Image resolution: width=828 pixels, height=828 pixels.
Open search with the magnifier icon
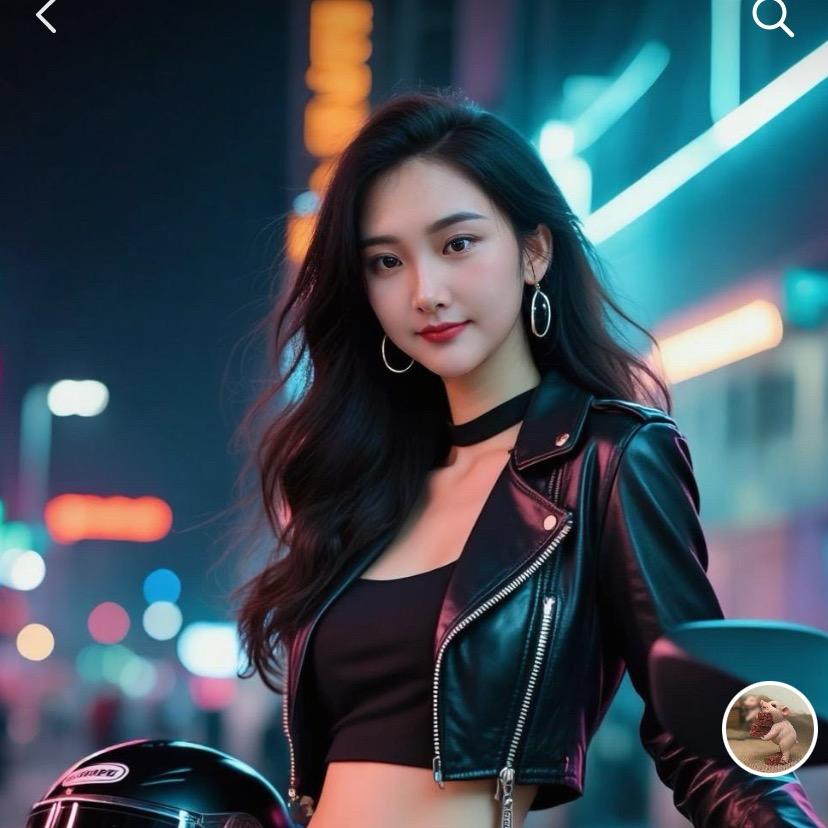click(x=772, y=17)
